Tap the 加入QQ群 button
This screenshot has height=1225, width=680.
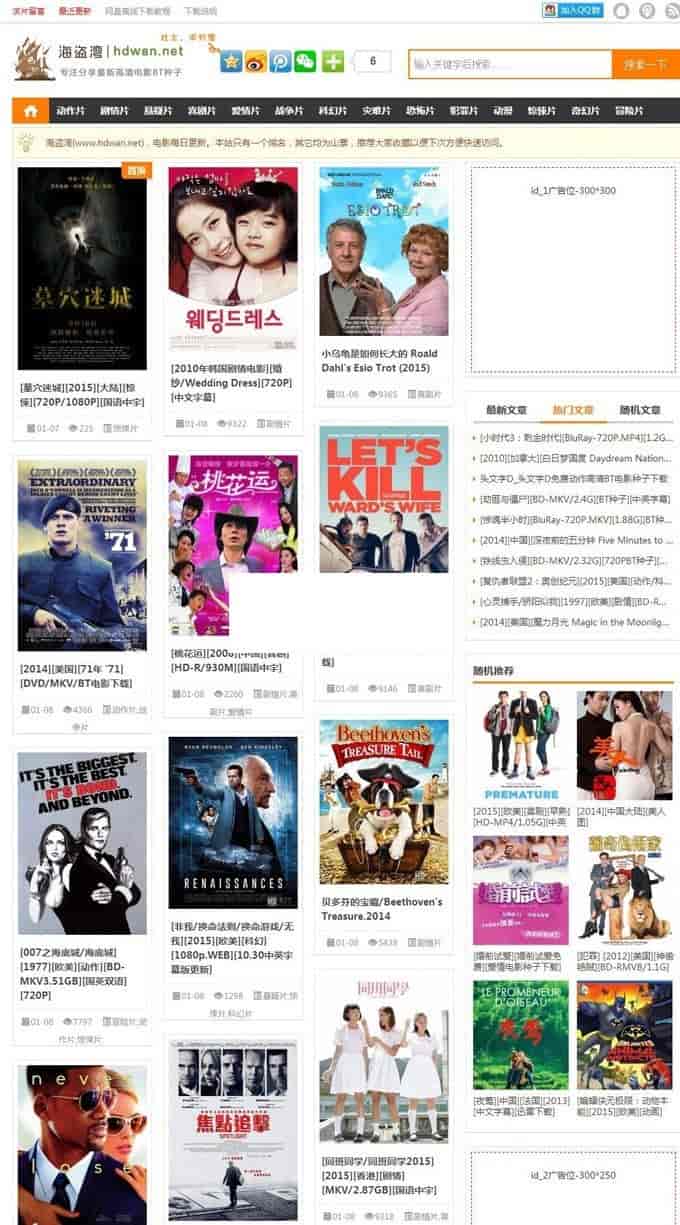(x=573, y=10)
